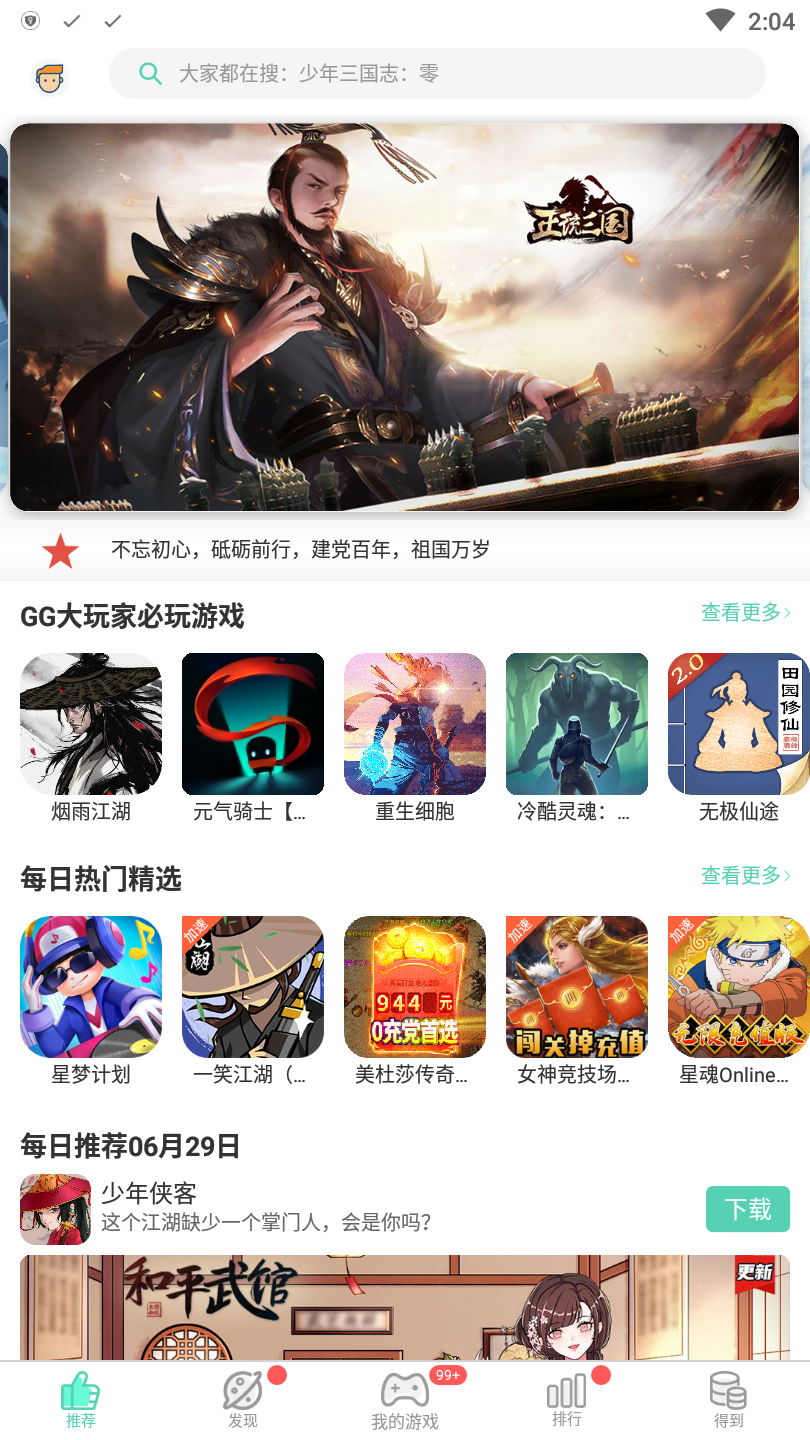The image size is (810, 1440).
Task: Open the 推荐 (Recommend) tab icon
Action: point(80,1389)
